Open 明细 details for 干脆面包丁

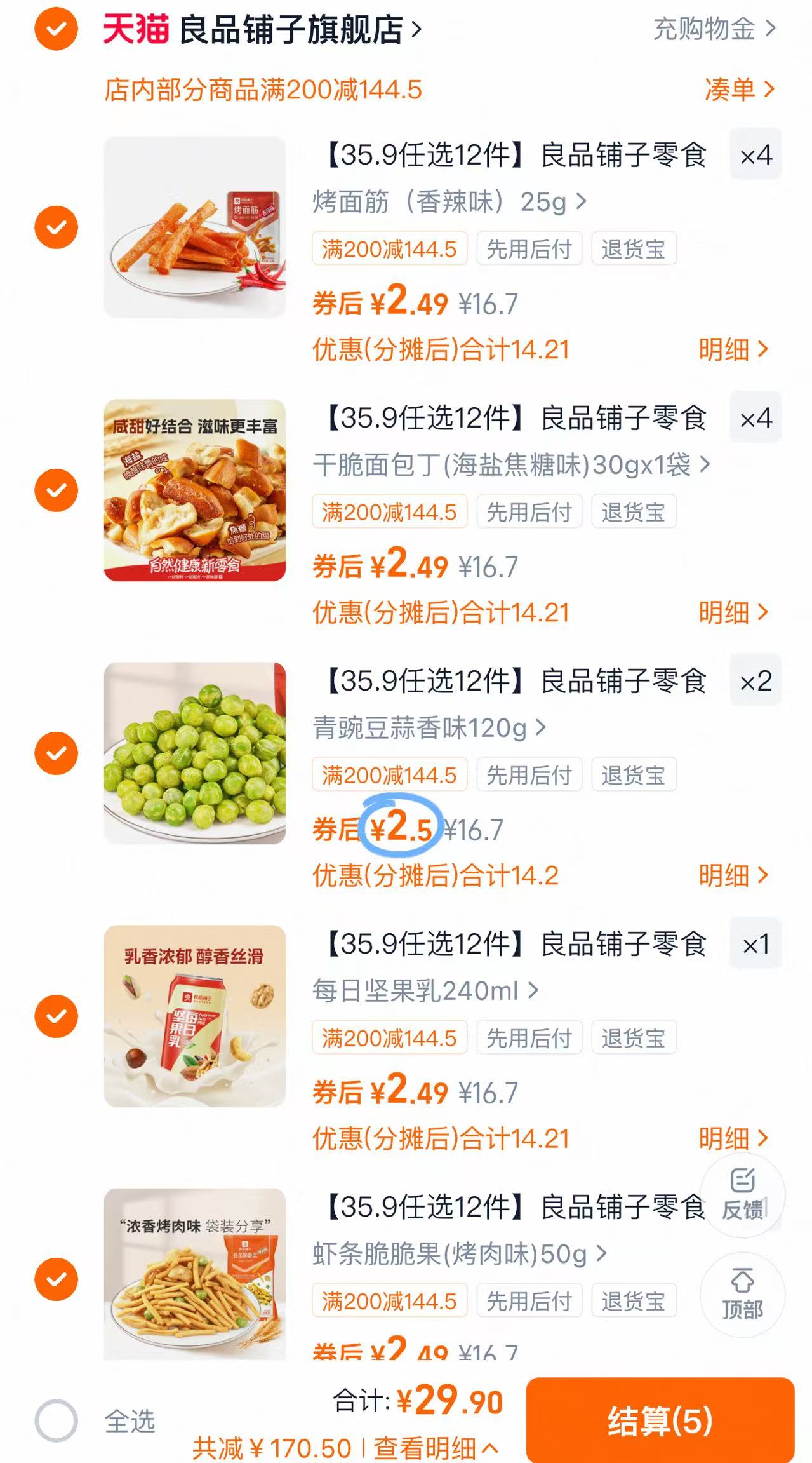coord(732,613)
